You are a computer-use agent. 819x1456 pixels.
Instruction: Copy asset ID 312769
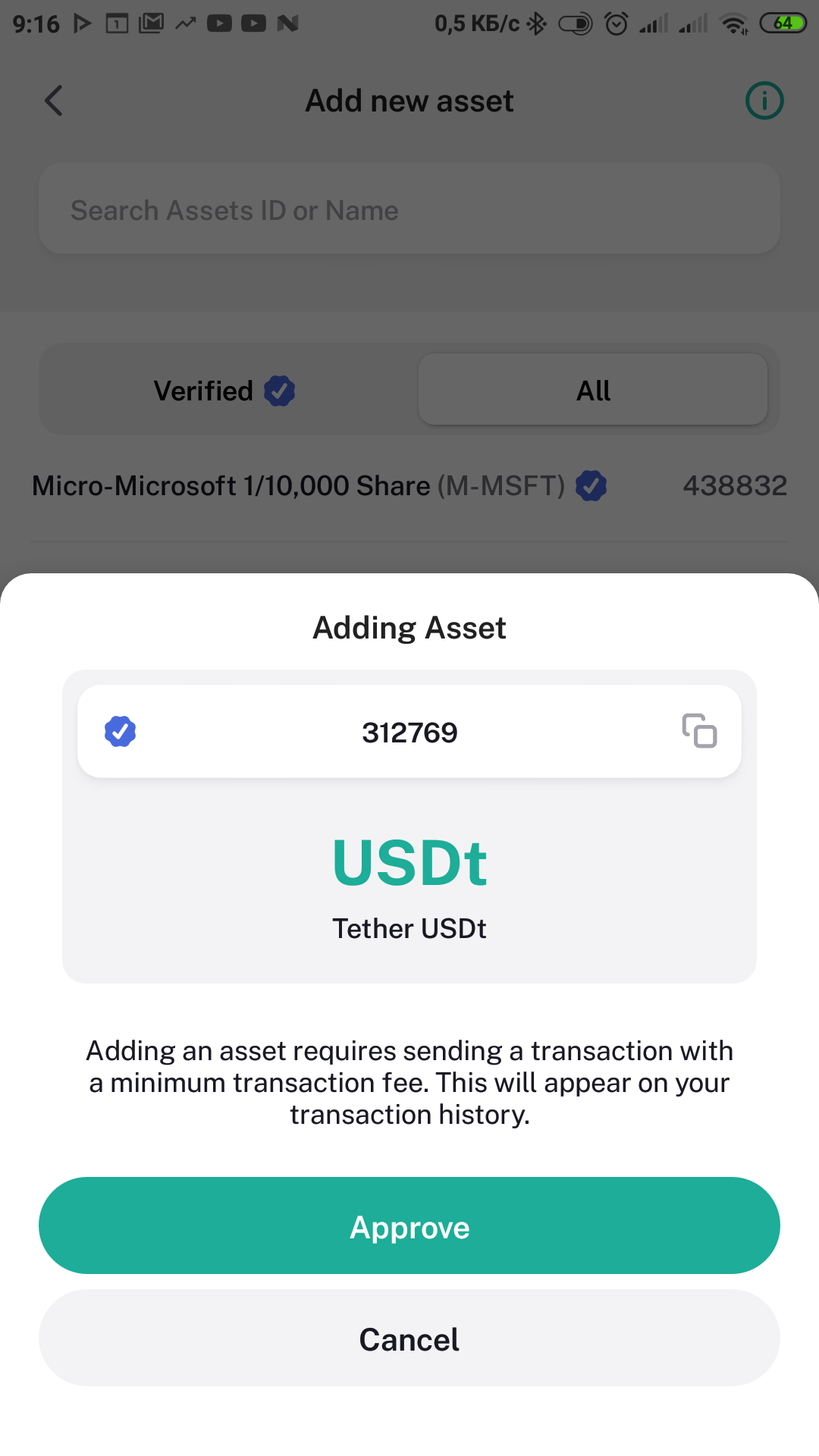tap(699, 731)
